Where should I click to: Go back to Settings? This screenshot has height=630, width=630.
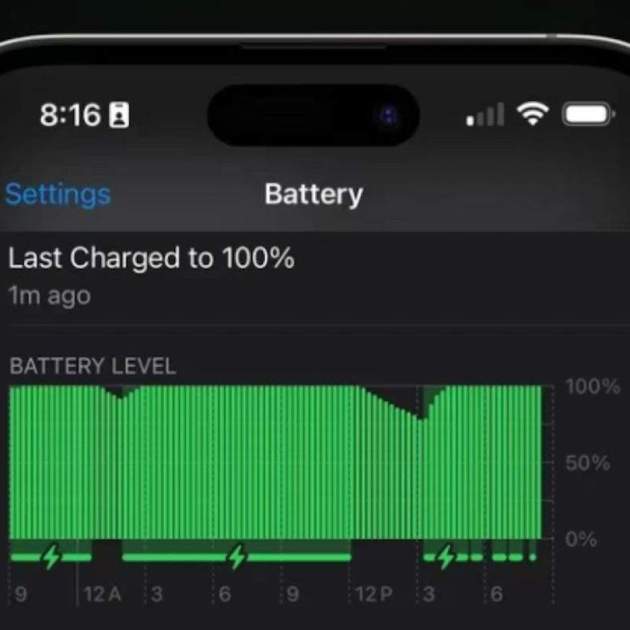tap(57, 194)
